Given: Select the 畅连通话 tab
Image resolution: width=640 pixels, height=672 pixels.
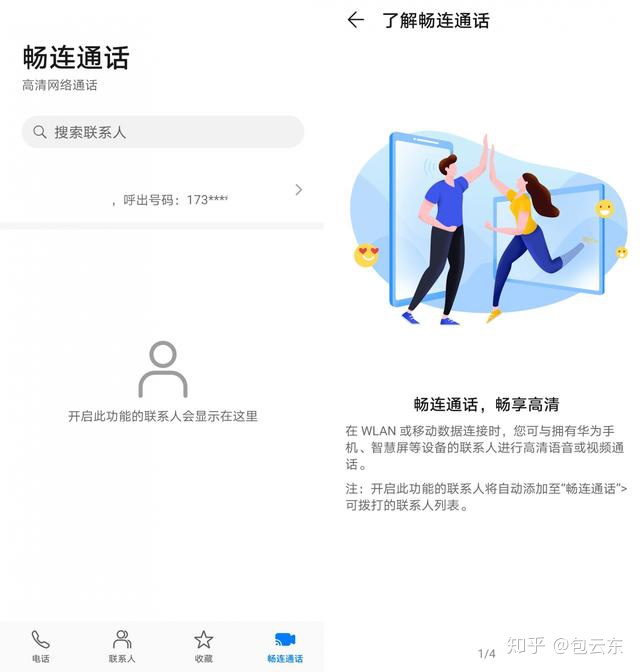Looking at the screenshot, I should tap(284, 646).
